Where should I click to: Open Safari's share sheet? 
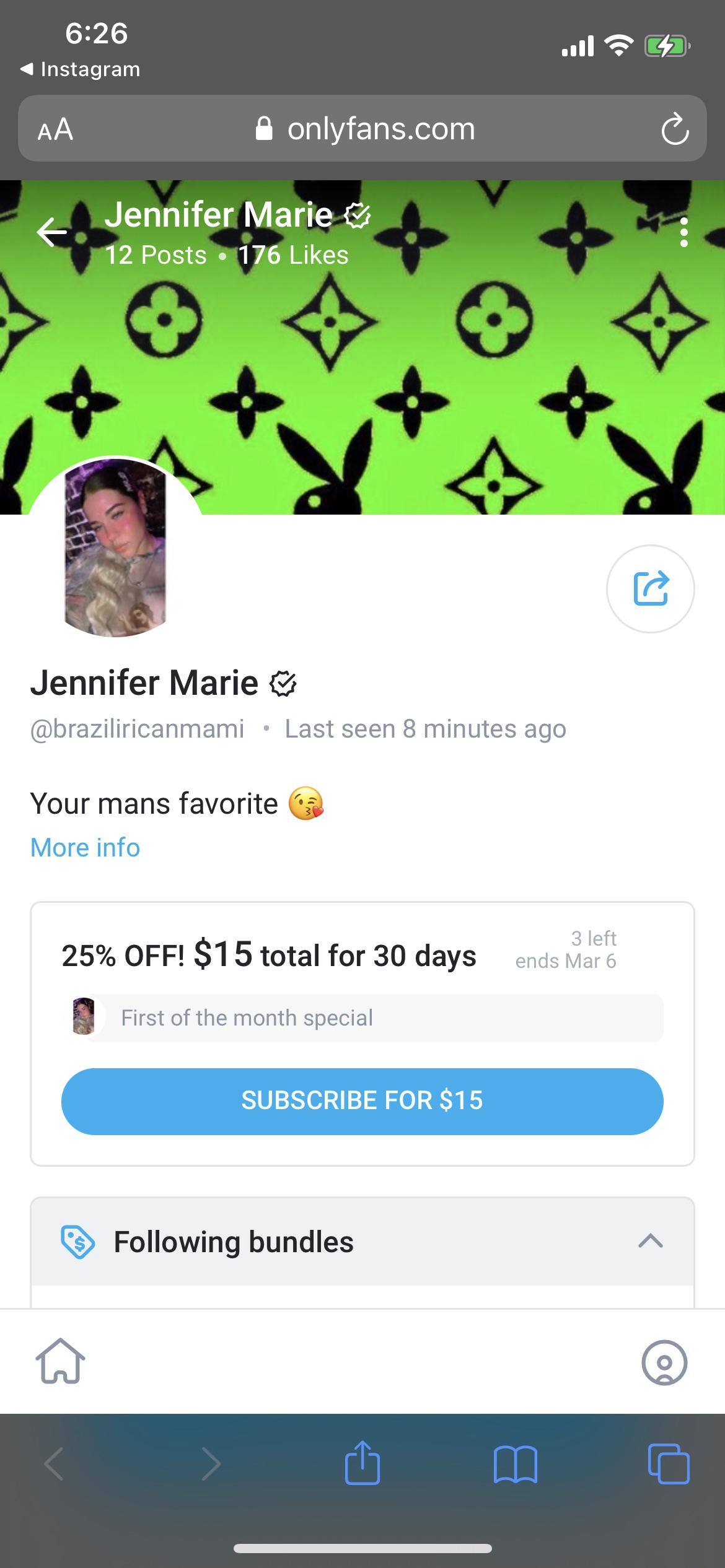click(362, 1464)
